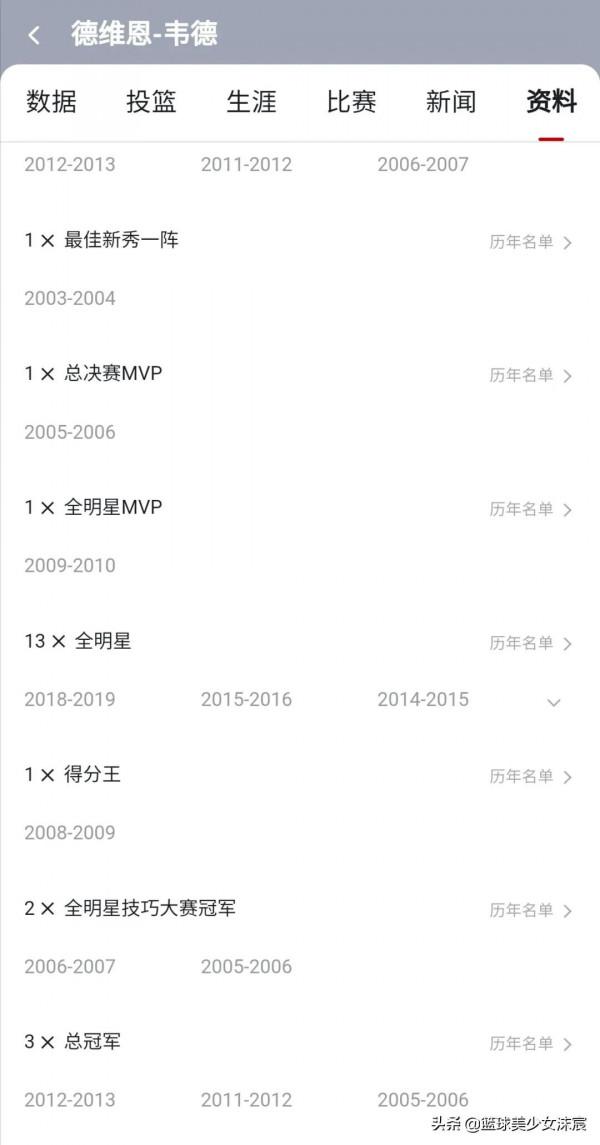
Task: Go back from 德维恩-韦德 page
Action: click(34, 35)
